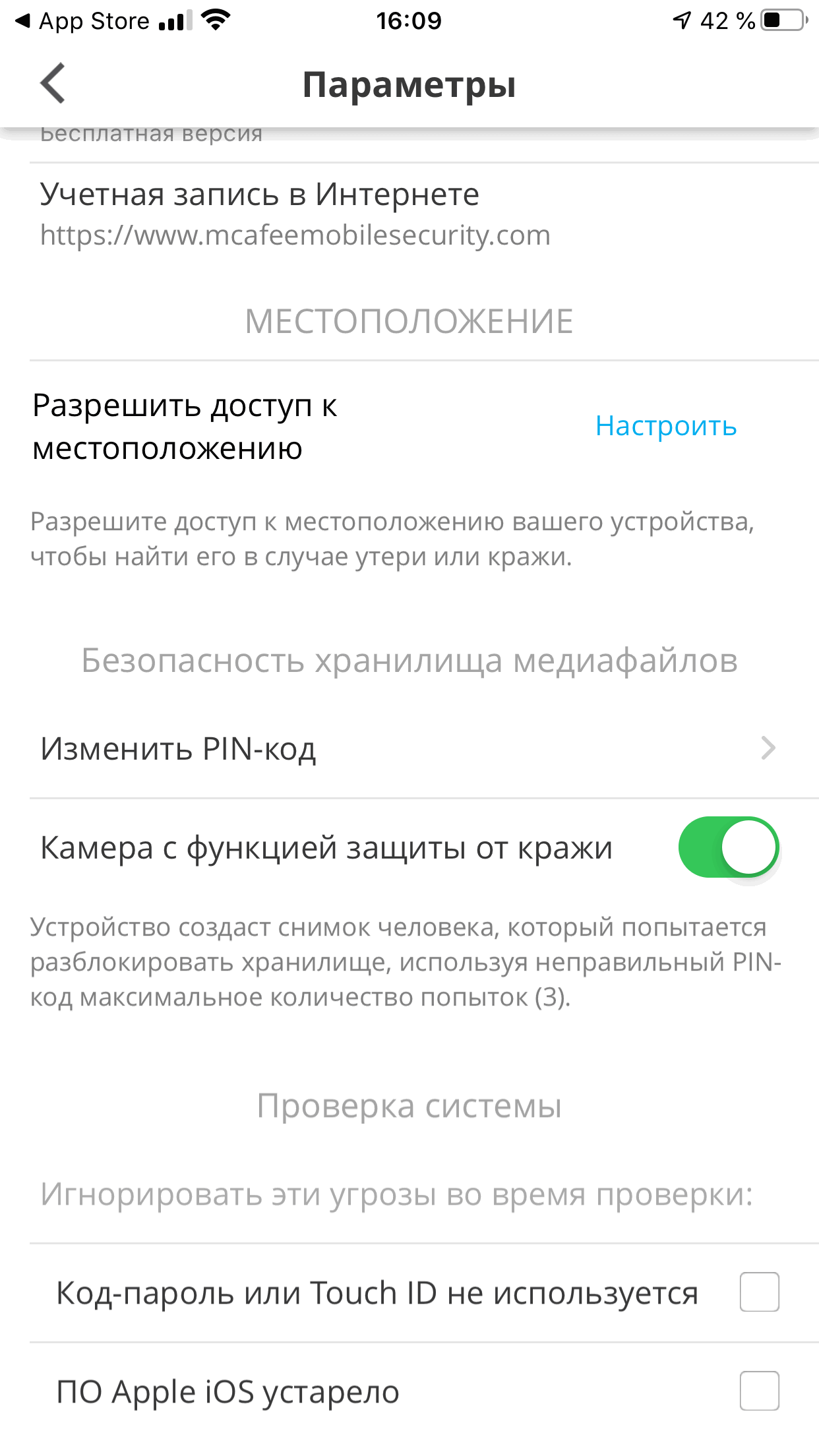Check Код-пароль или Touch ID не используется
819x1456 pixels.
759,1292
